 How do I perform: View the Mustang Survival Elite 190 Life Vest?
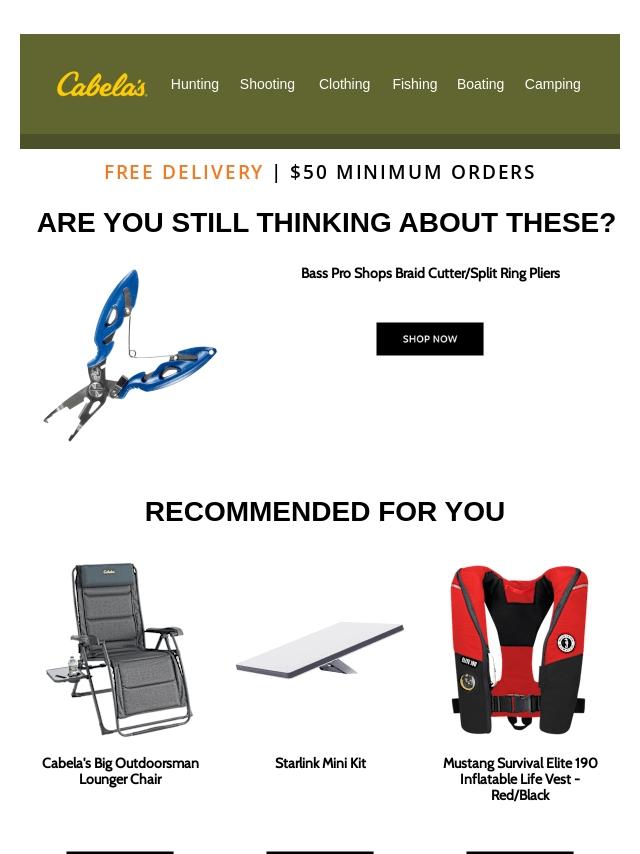520,650
